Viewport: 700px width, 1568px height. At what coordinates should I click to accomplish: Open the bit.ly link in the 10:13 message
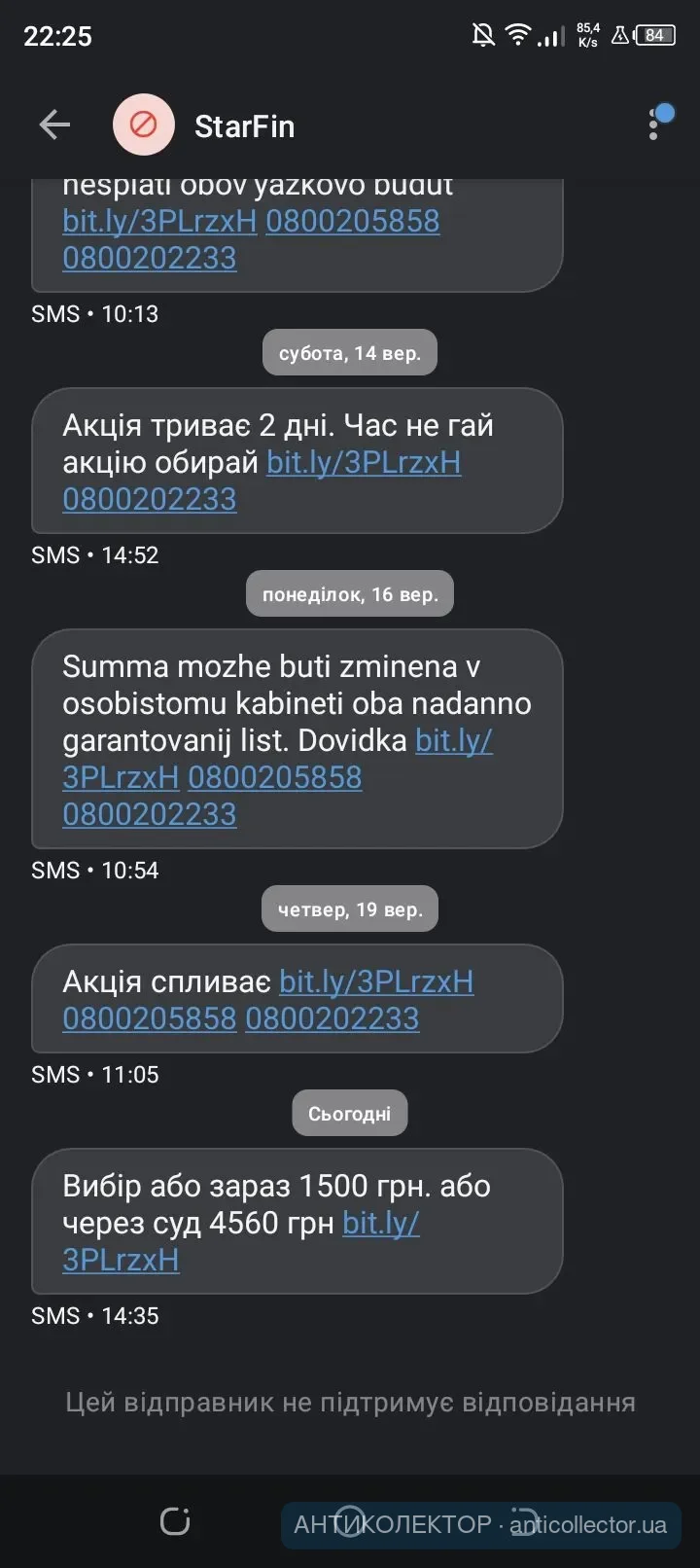[x=159, y=221]
